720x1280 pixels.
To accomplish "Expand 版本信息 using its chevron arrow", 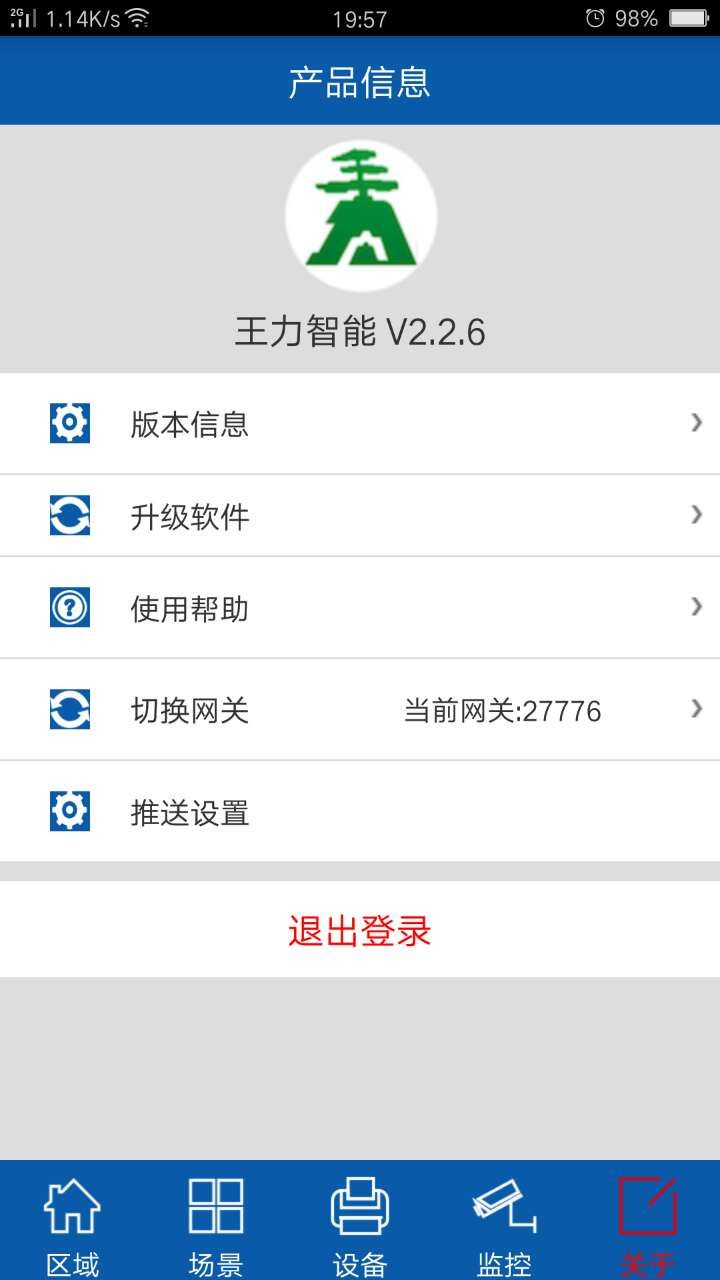I will tap(694, 422).
